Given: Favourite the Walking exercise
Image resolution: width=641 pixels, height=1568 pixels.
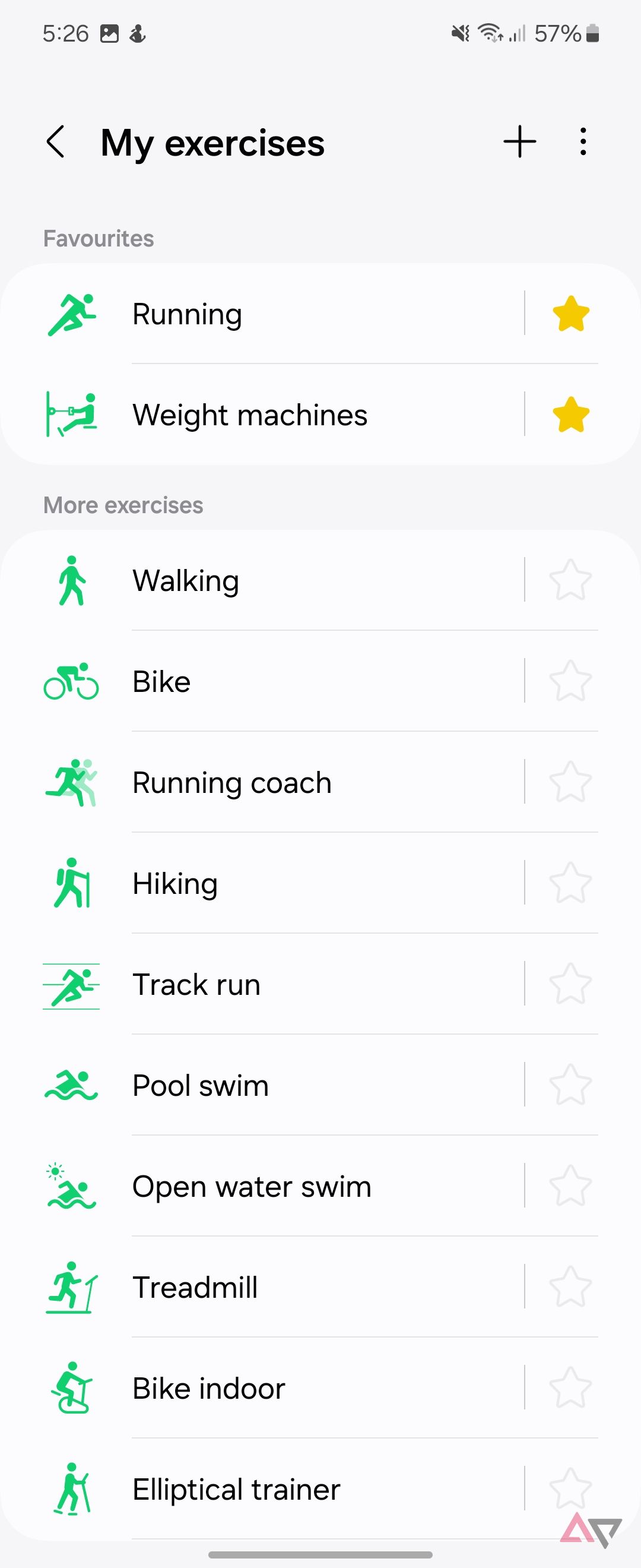Looking at the screenshot, I should click(x=570, y=580).
